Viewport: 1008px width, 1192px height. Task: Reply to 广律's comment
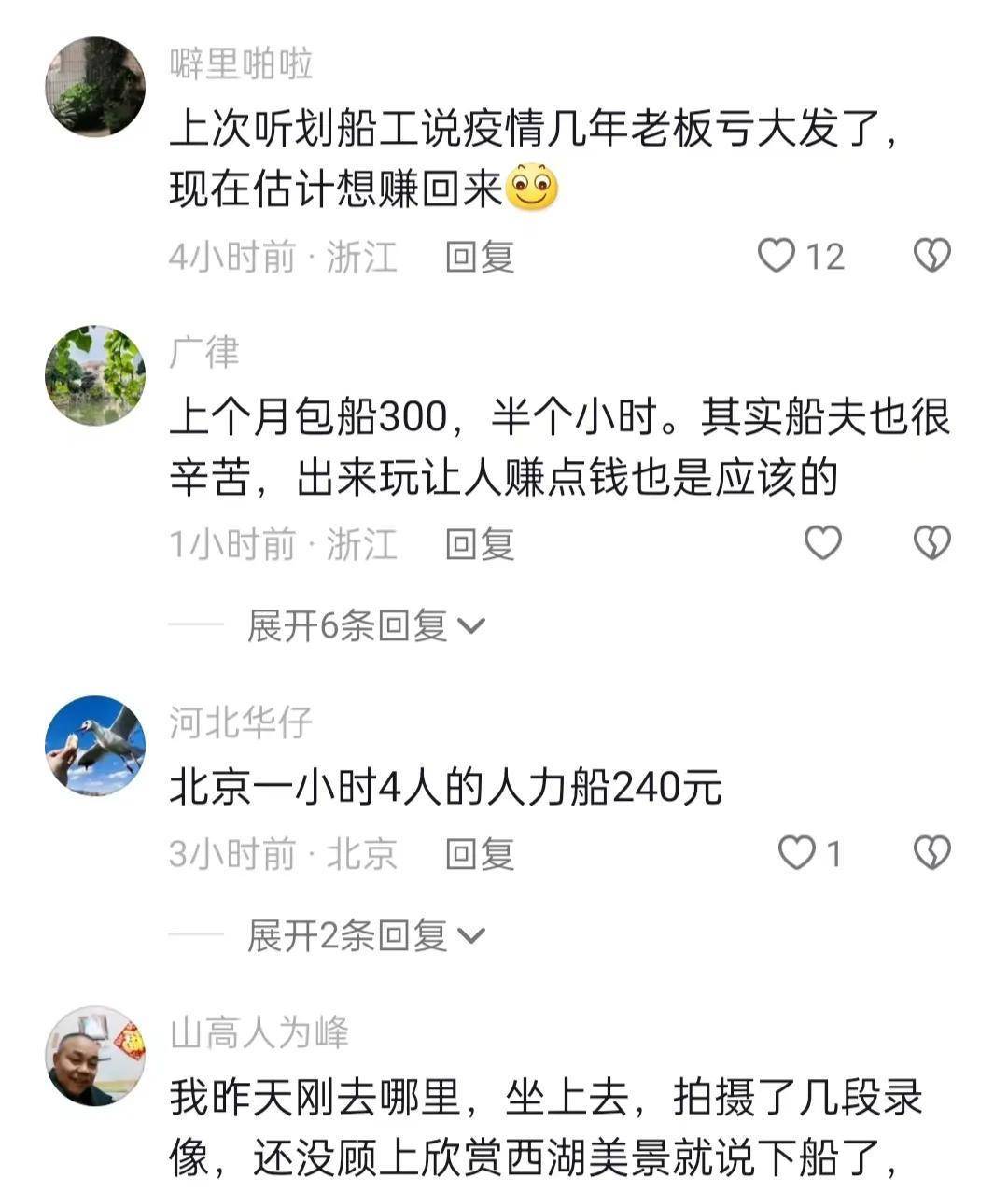pyautogui.click(x=480, y=544)
